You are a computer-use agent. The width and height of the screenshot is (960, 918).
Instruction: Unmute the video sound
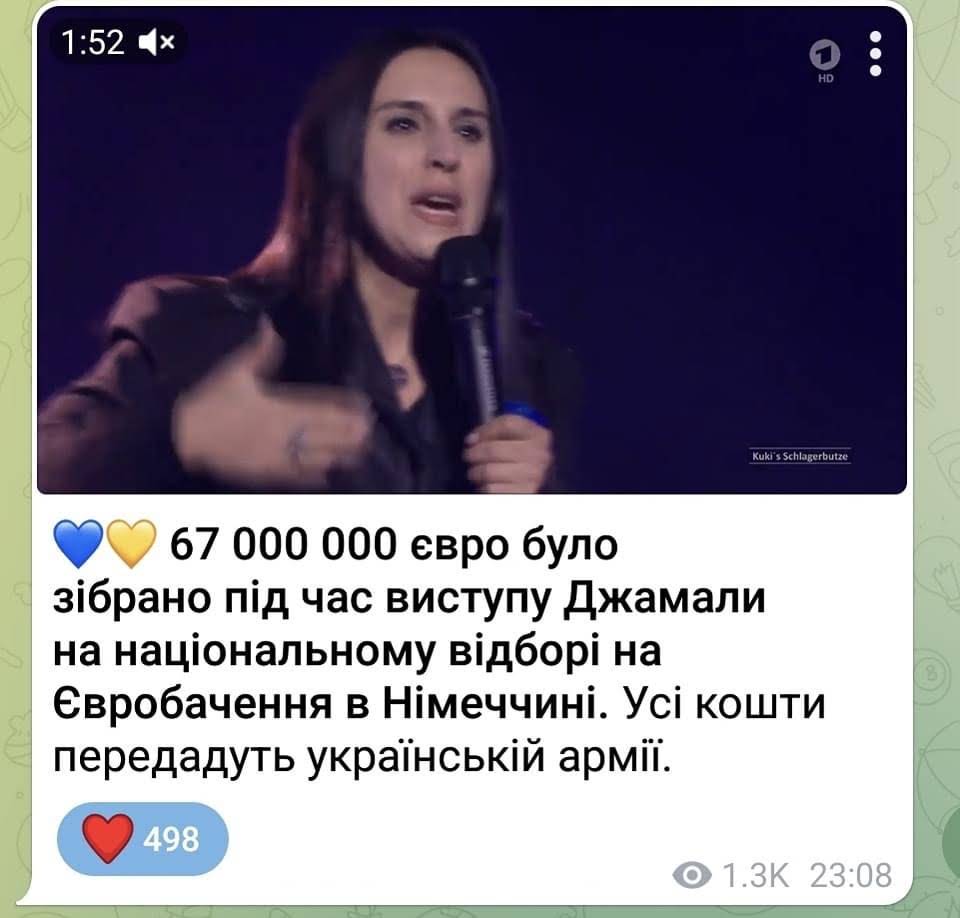pos(159,43)
